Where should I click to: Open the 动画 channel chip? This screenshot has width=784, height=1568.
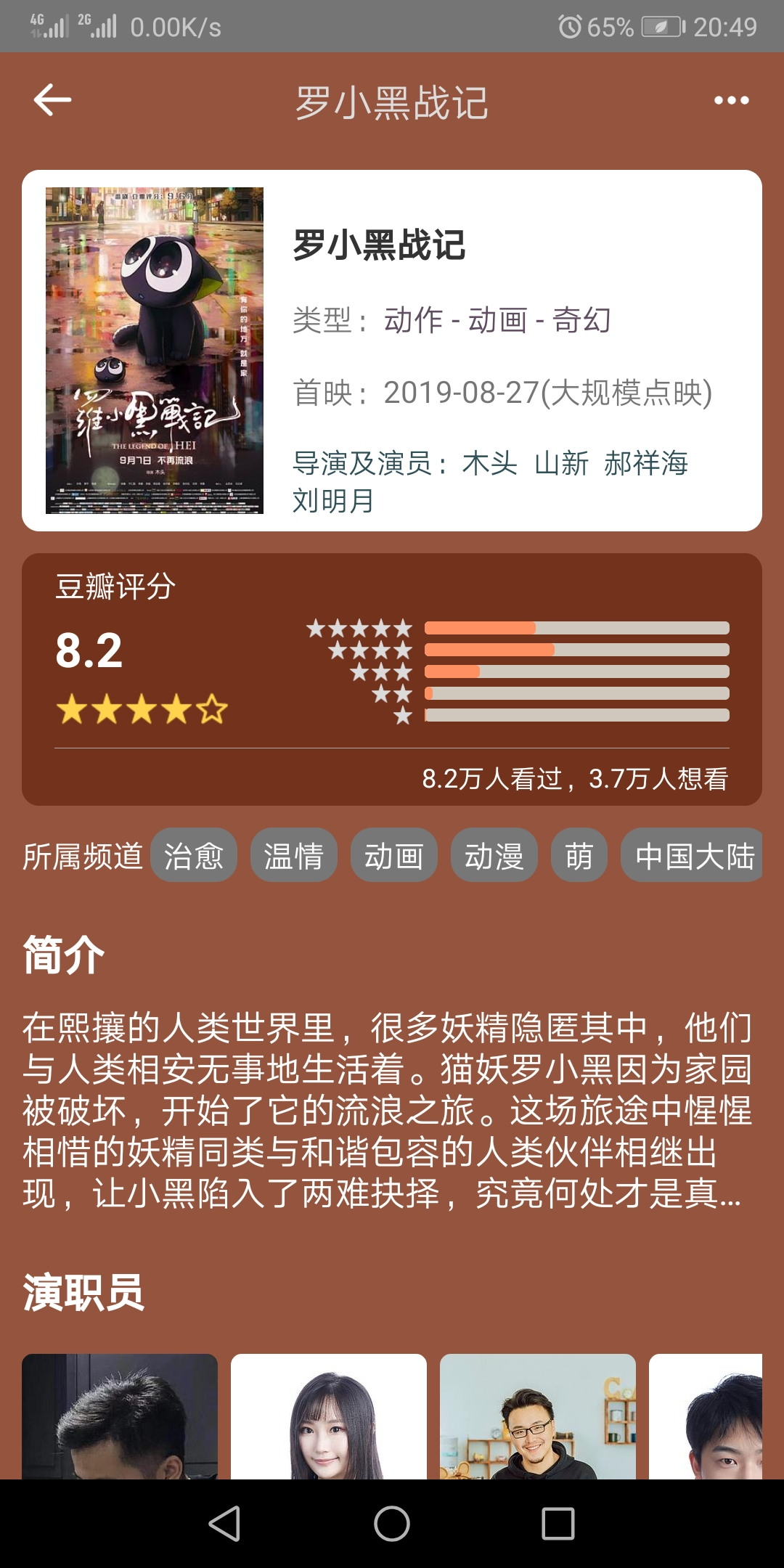(393, 856)
